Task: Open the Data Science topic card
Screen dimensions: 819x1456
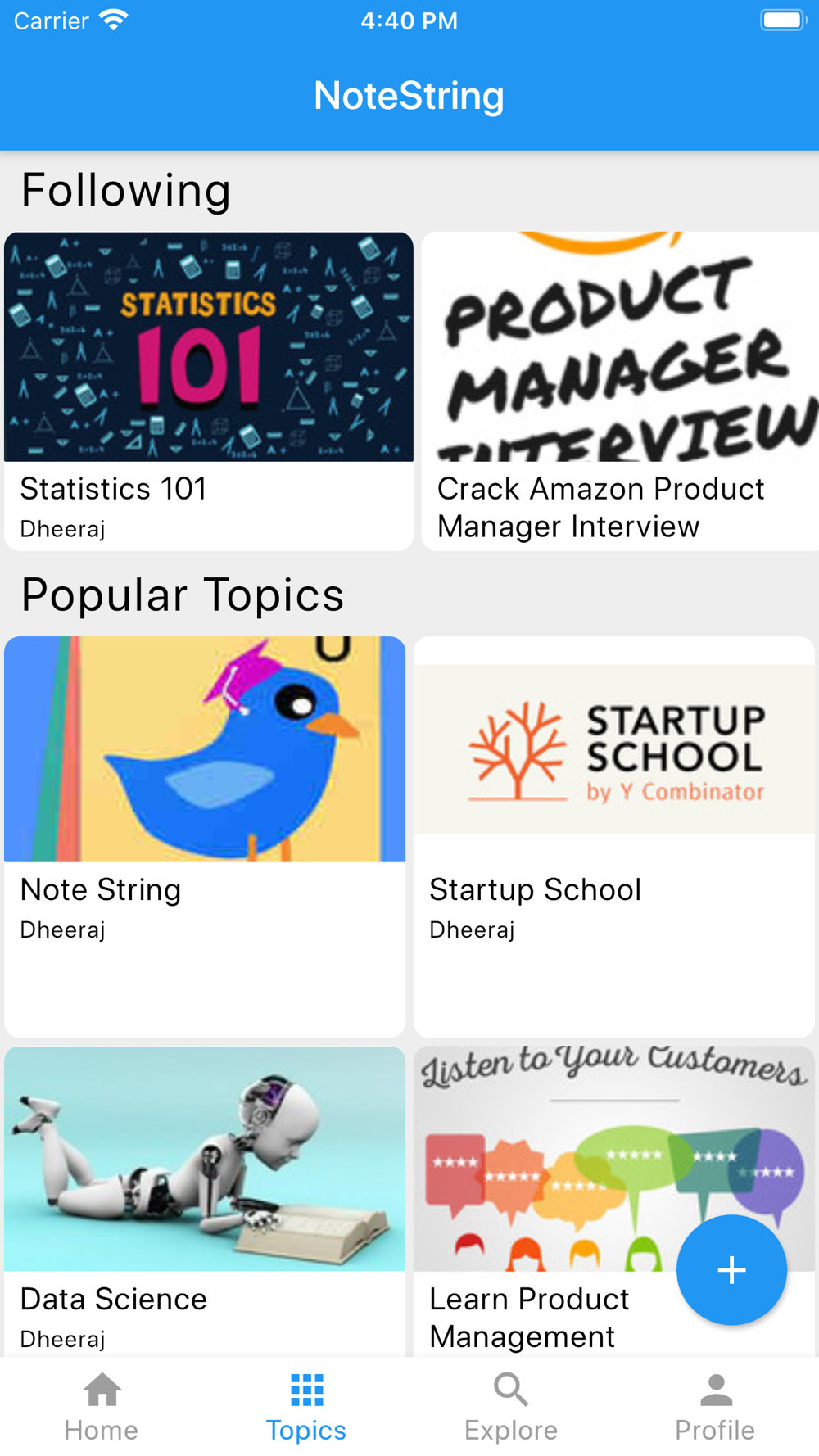Action: coord(205,1200)
